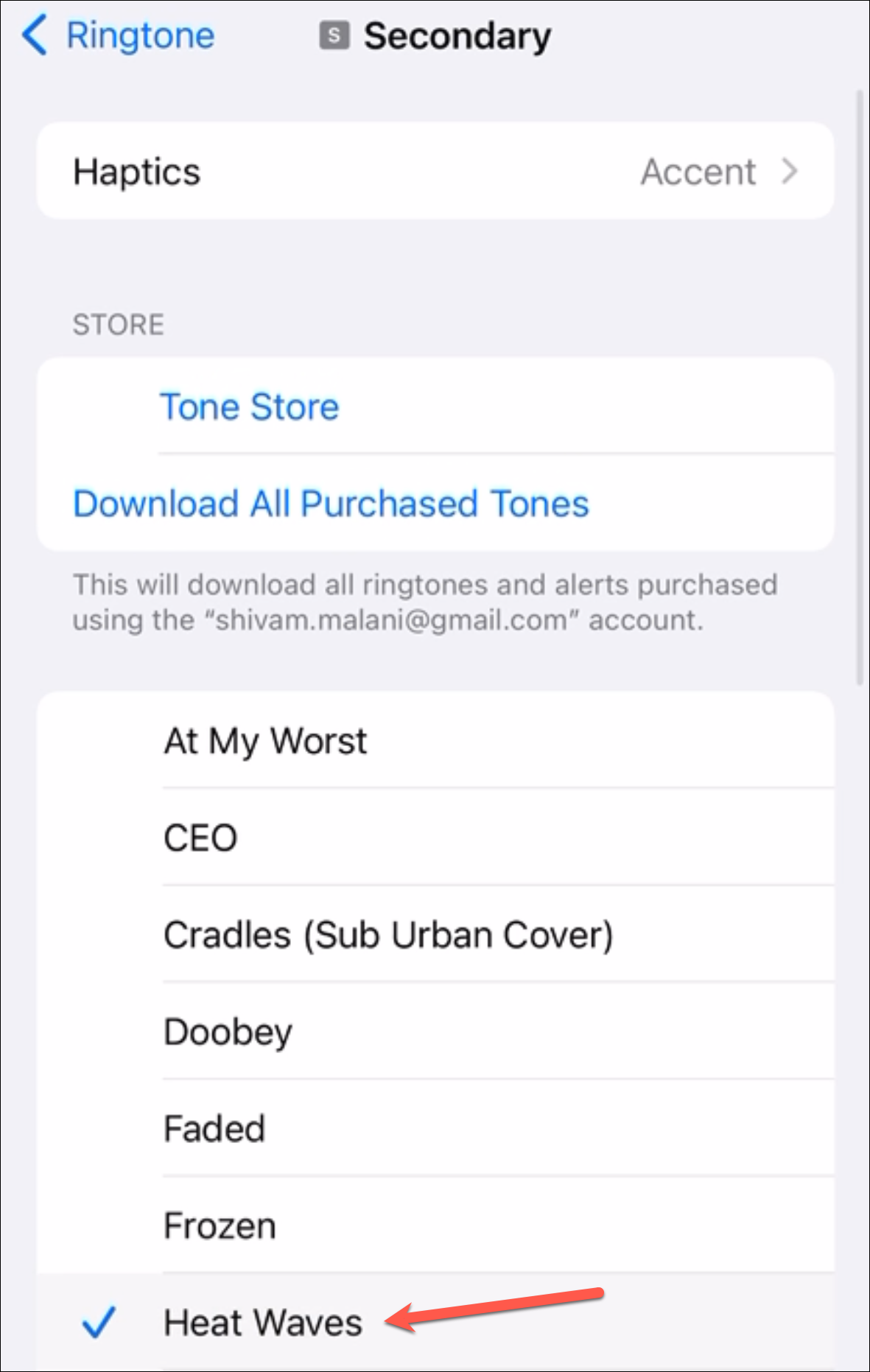
Task: Go back to Ringtone settings
Action: pos(118,35)
